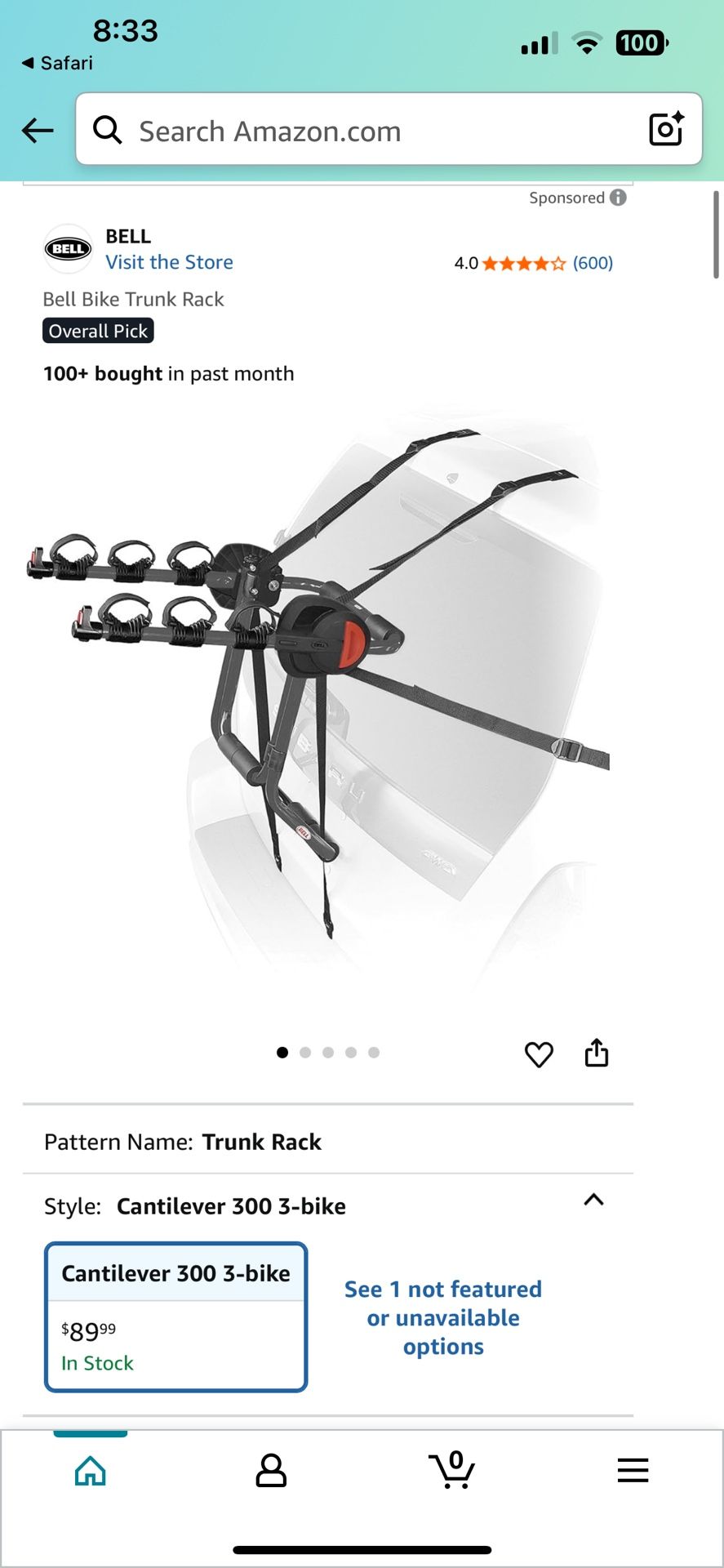Open the camera lens search icon
This screenshot has height=1568, width=724.
tap(665, 129)
